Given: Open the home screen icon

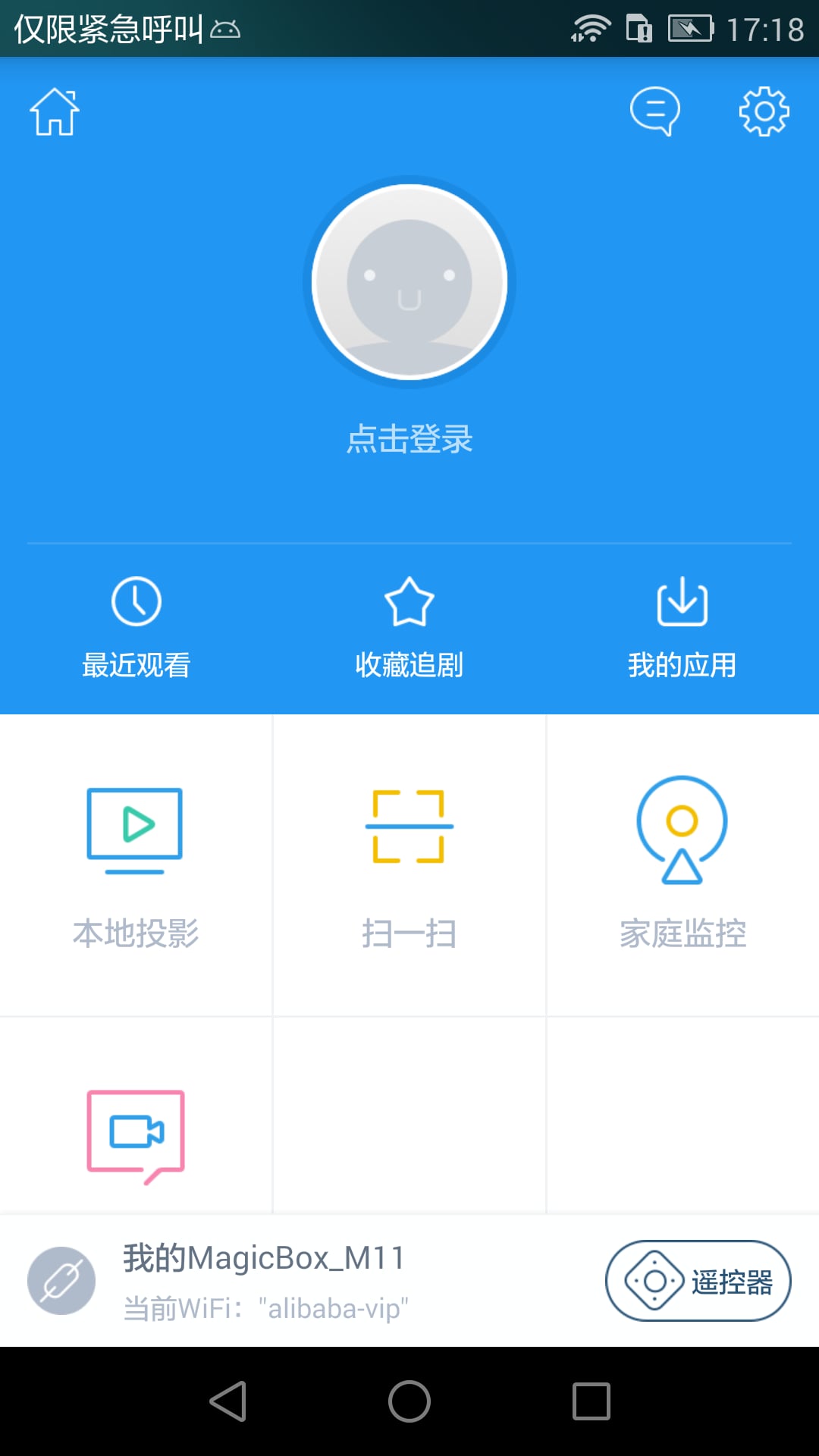Looking at the screenshot, I should [x=53, y=111].
